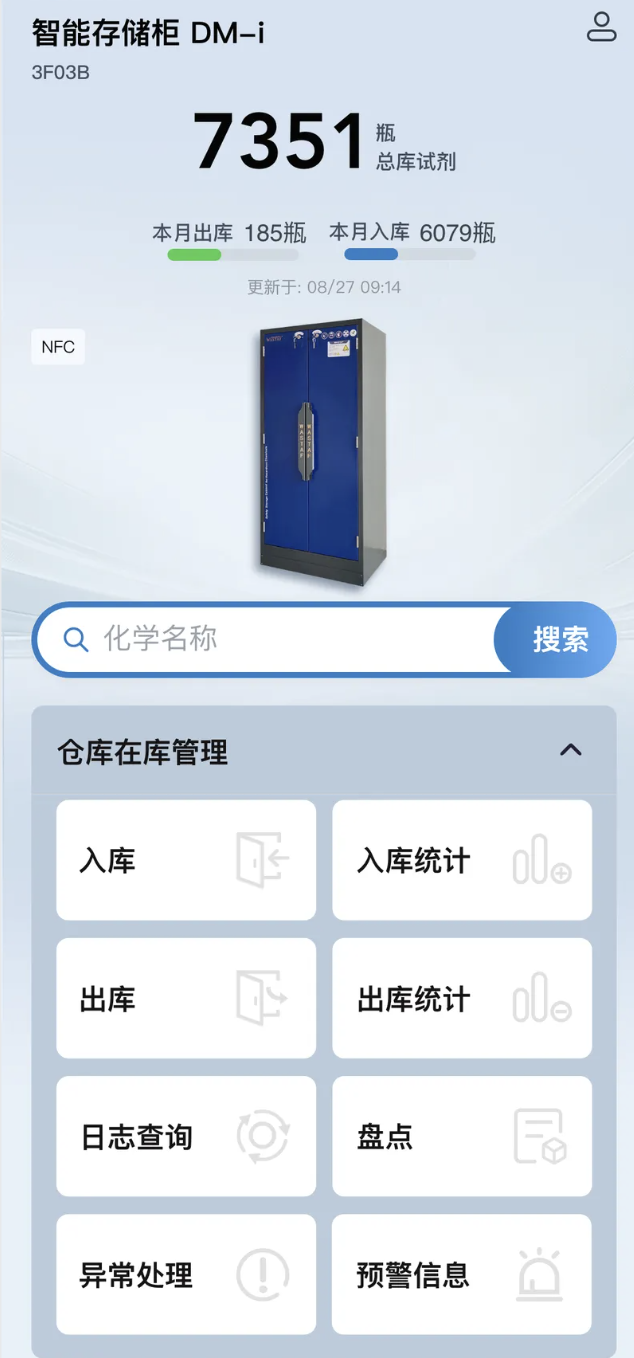Tap the 搜索 button
This screenshot has width=634, height=1358.
(x=559, y=640)
